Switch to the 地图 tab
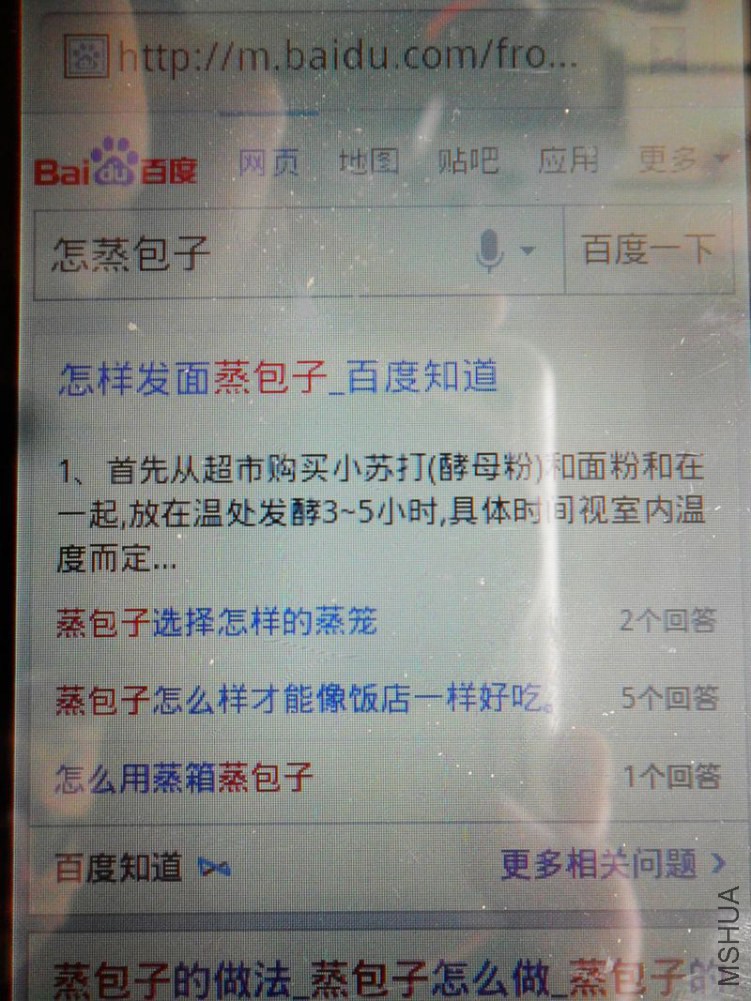This screenshot has width=751, height=1001. pyautogui.click(x=368, y=161)
